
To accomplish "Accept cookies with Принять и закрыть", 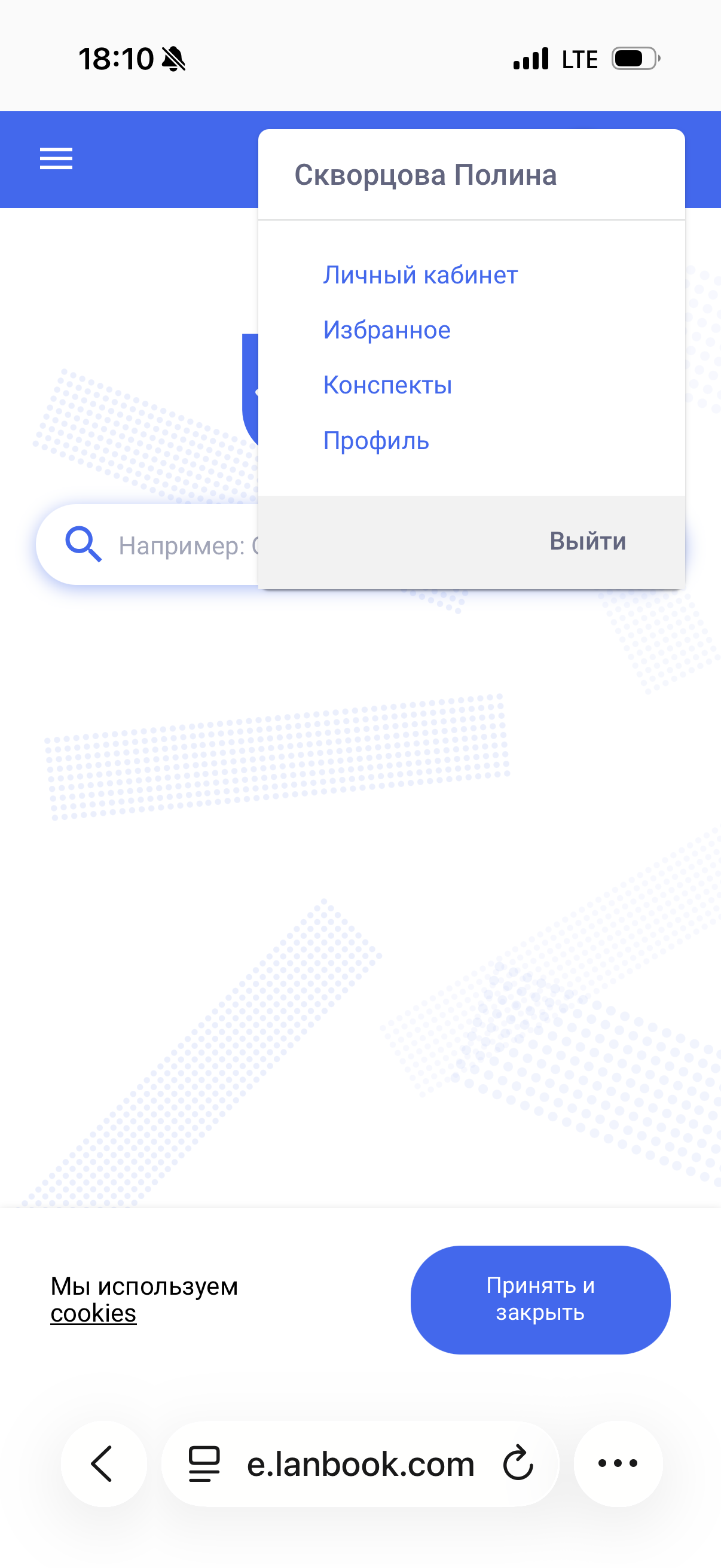I will [540, 1299].
